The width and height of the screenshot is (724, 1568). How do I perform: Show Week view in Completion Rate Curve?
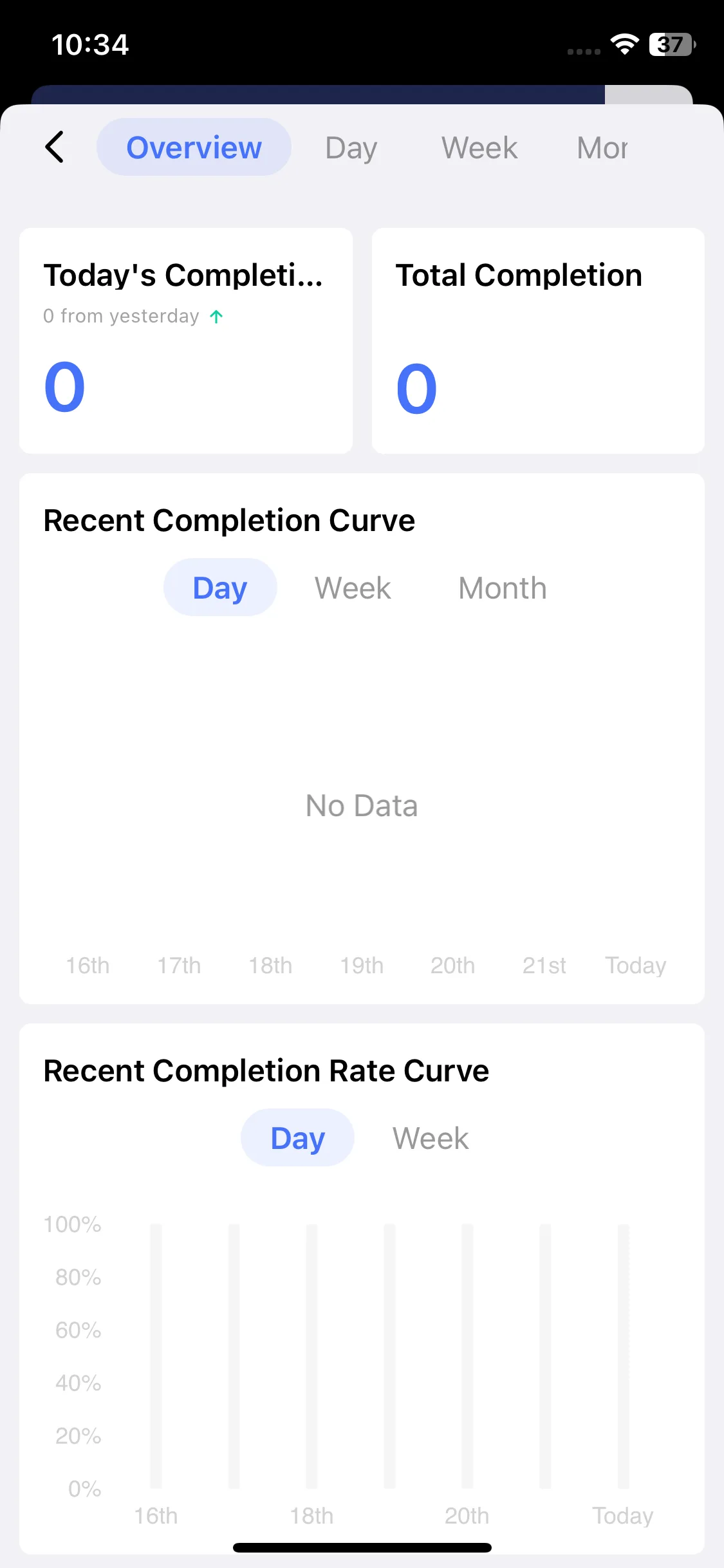tap(431, 1138)
